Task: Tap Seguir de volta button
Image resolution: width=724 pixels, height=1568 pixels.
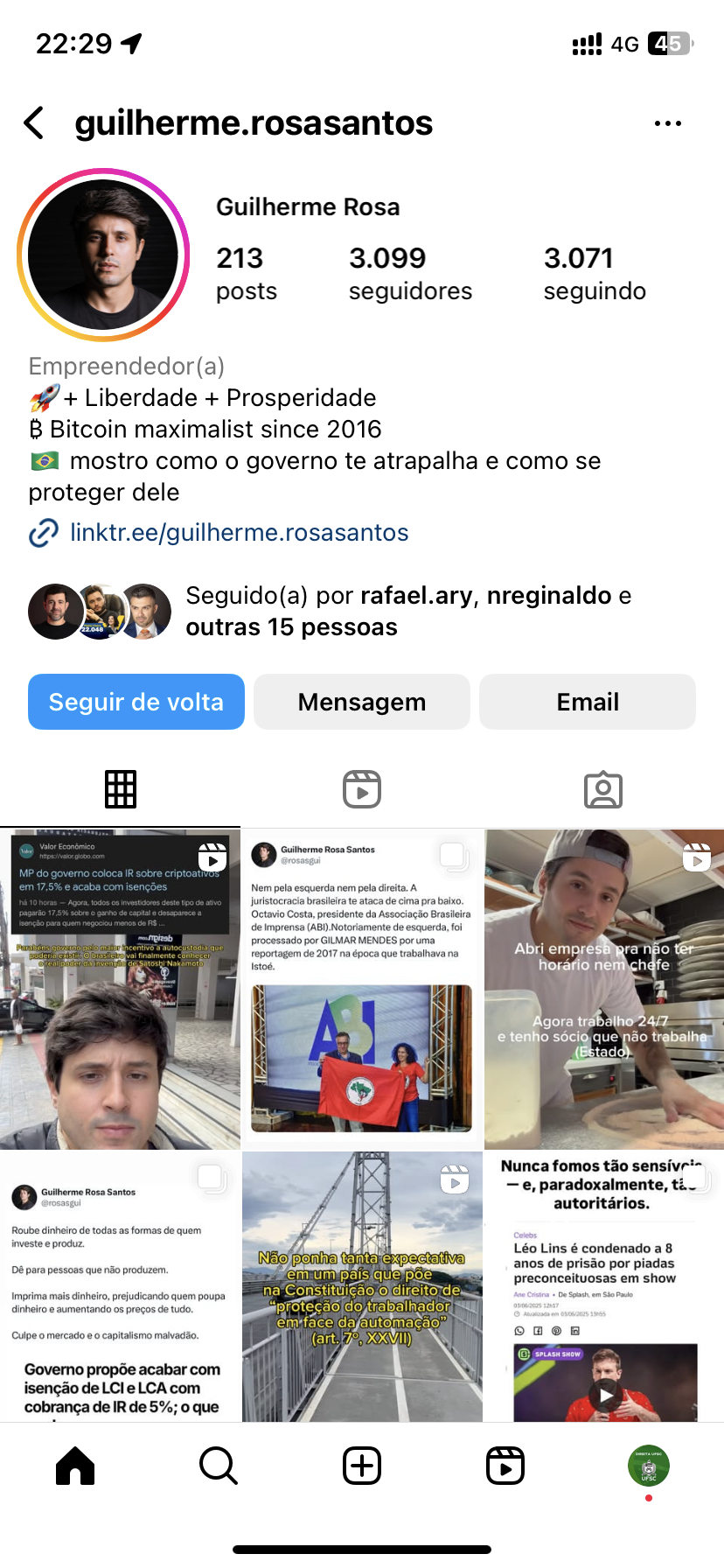Action: coord(136,702)
